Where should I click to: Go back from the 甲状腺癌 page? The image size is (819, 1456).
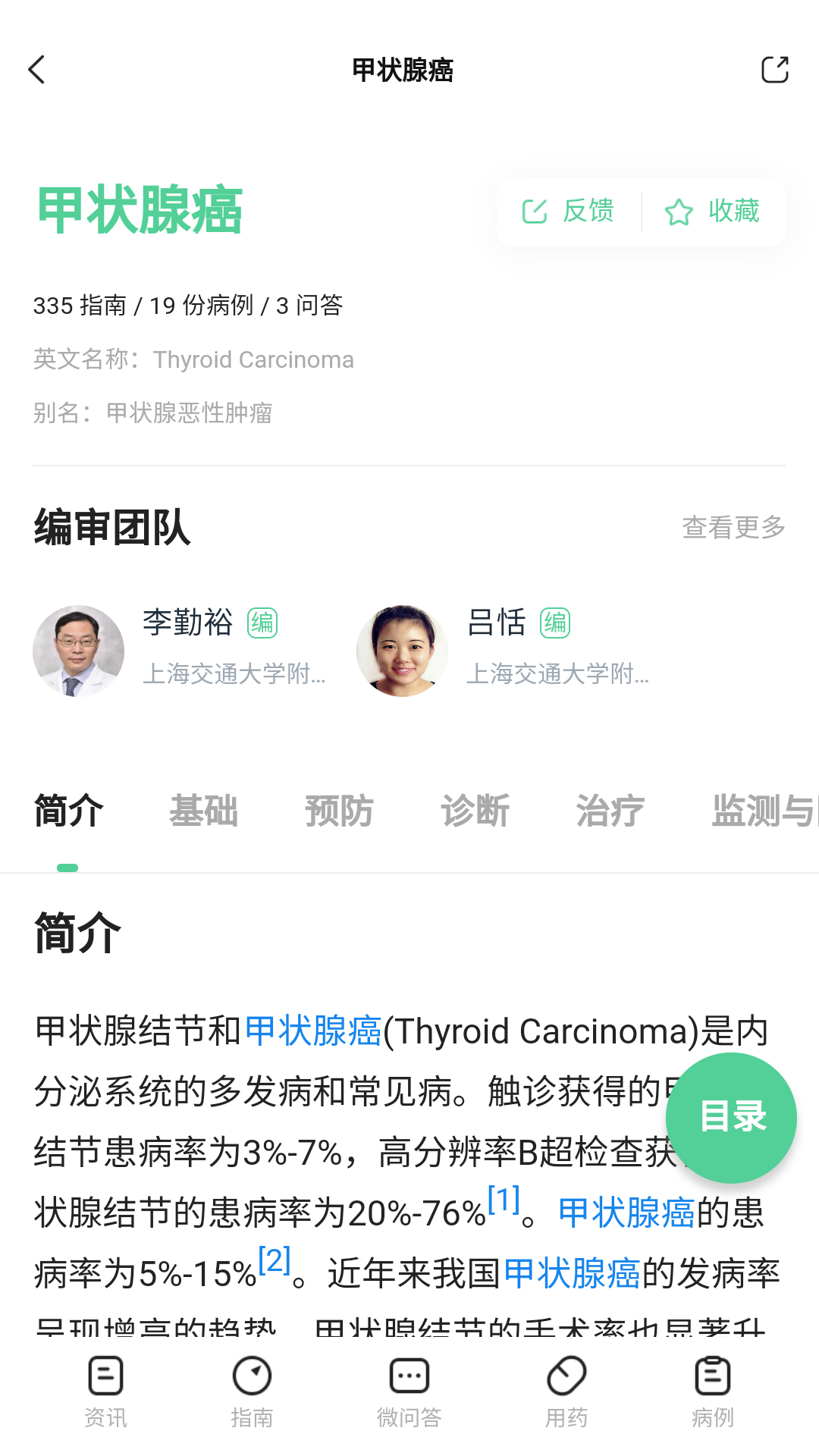click(x=36, y=70)
